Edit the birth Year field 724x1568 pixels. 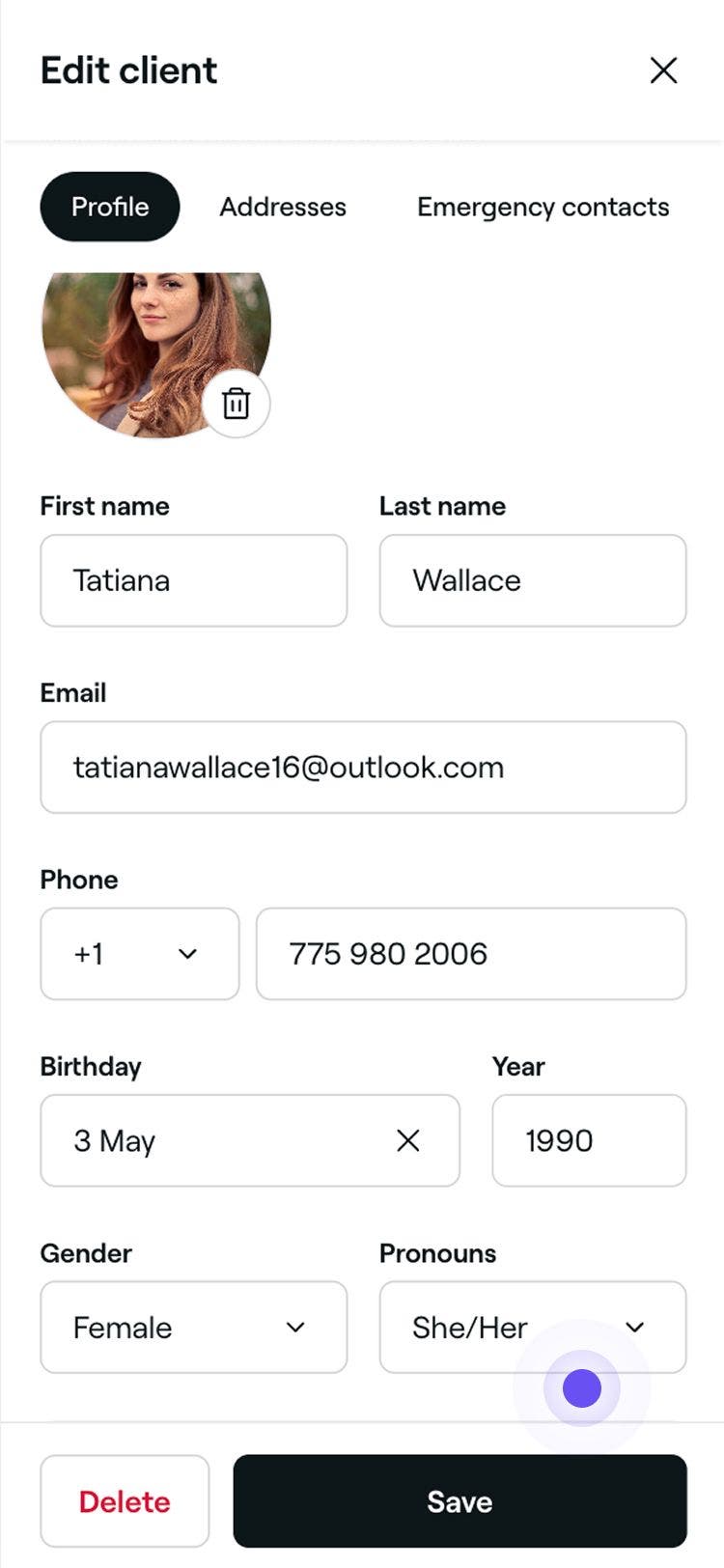(588, 1140)
